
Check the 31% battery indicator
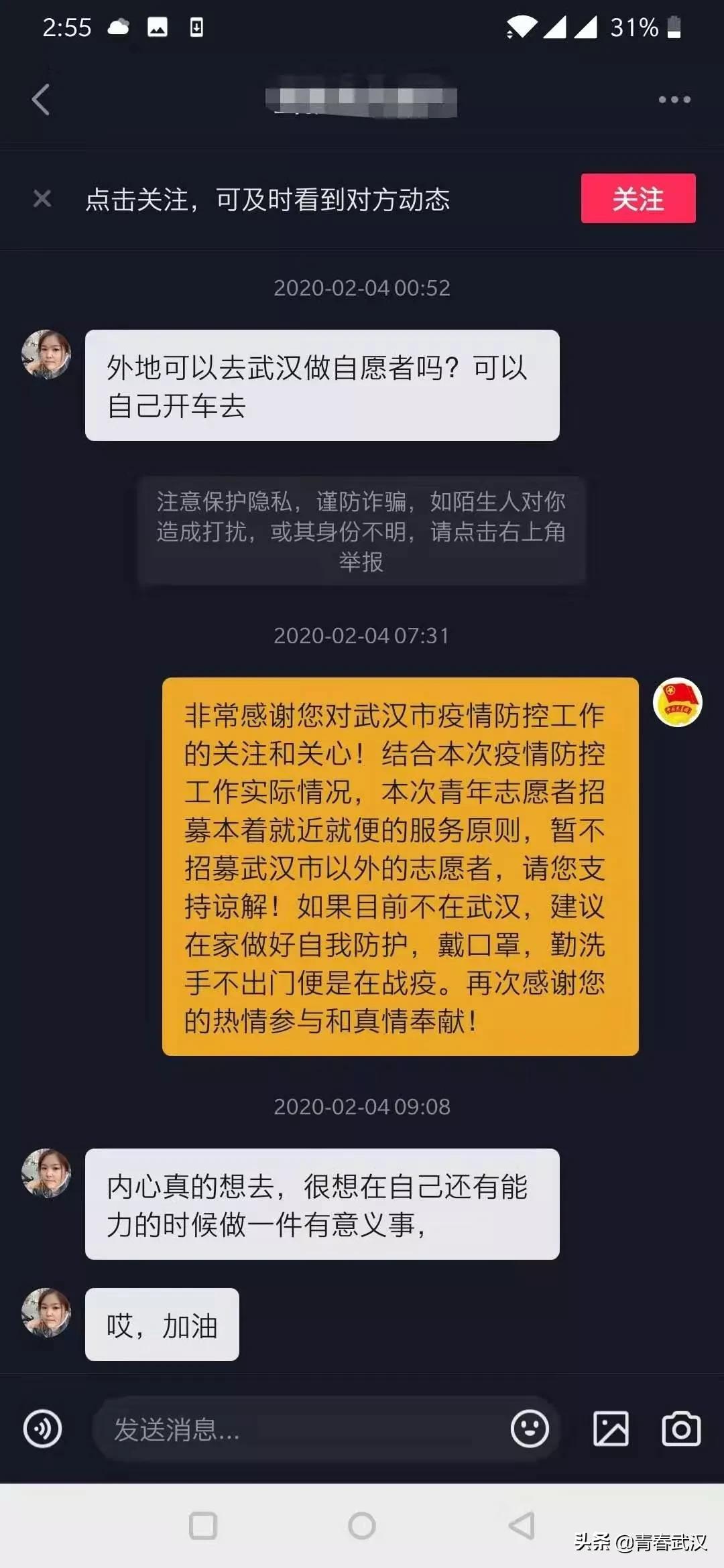pyautogui.click(x=633, y=25)
